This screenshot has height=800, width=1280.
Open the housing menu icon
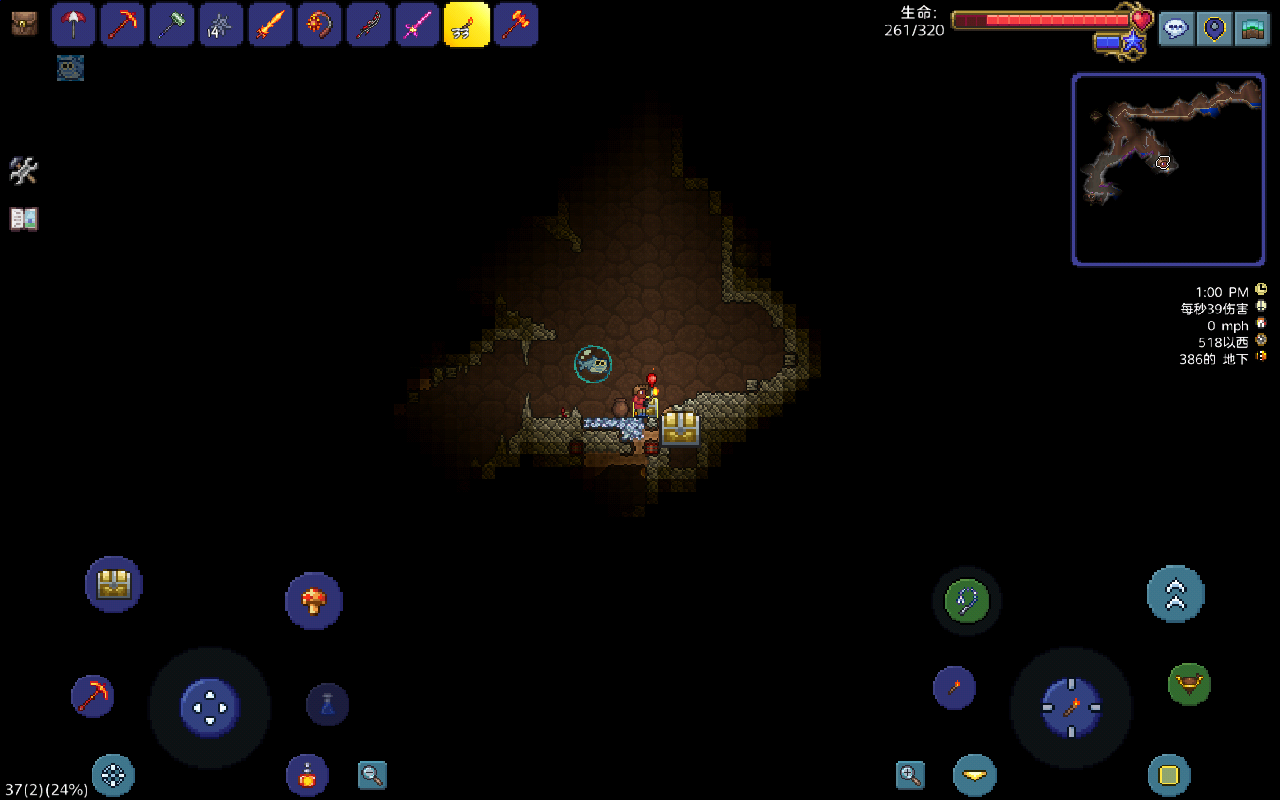click(1252, 28)
